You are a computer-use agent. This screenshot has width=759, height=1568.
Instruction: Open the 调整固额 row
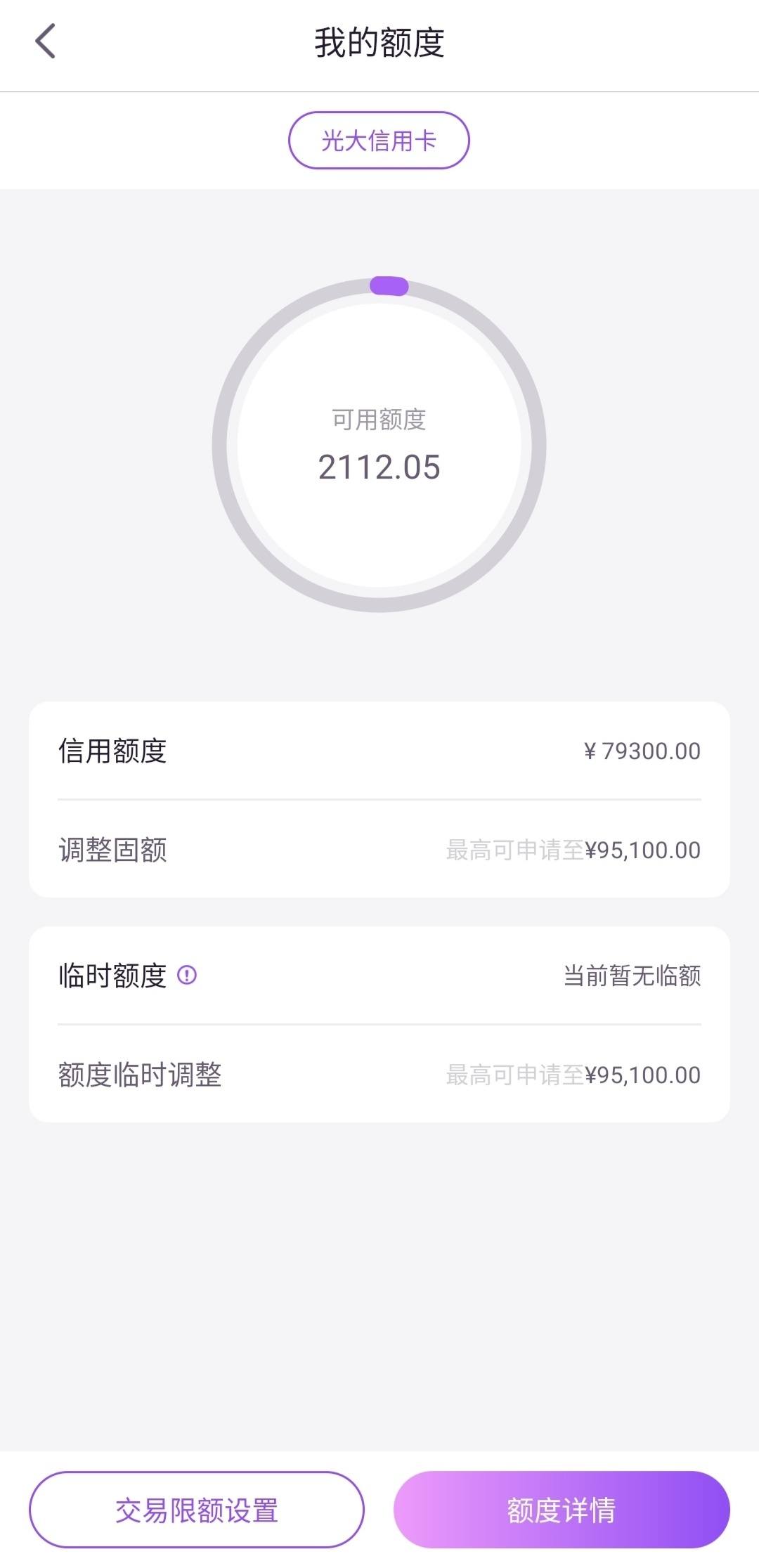(379, 850)
